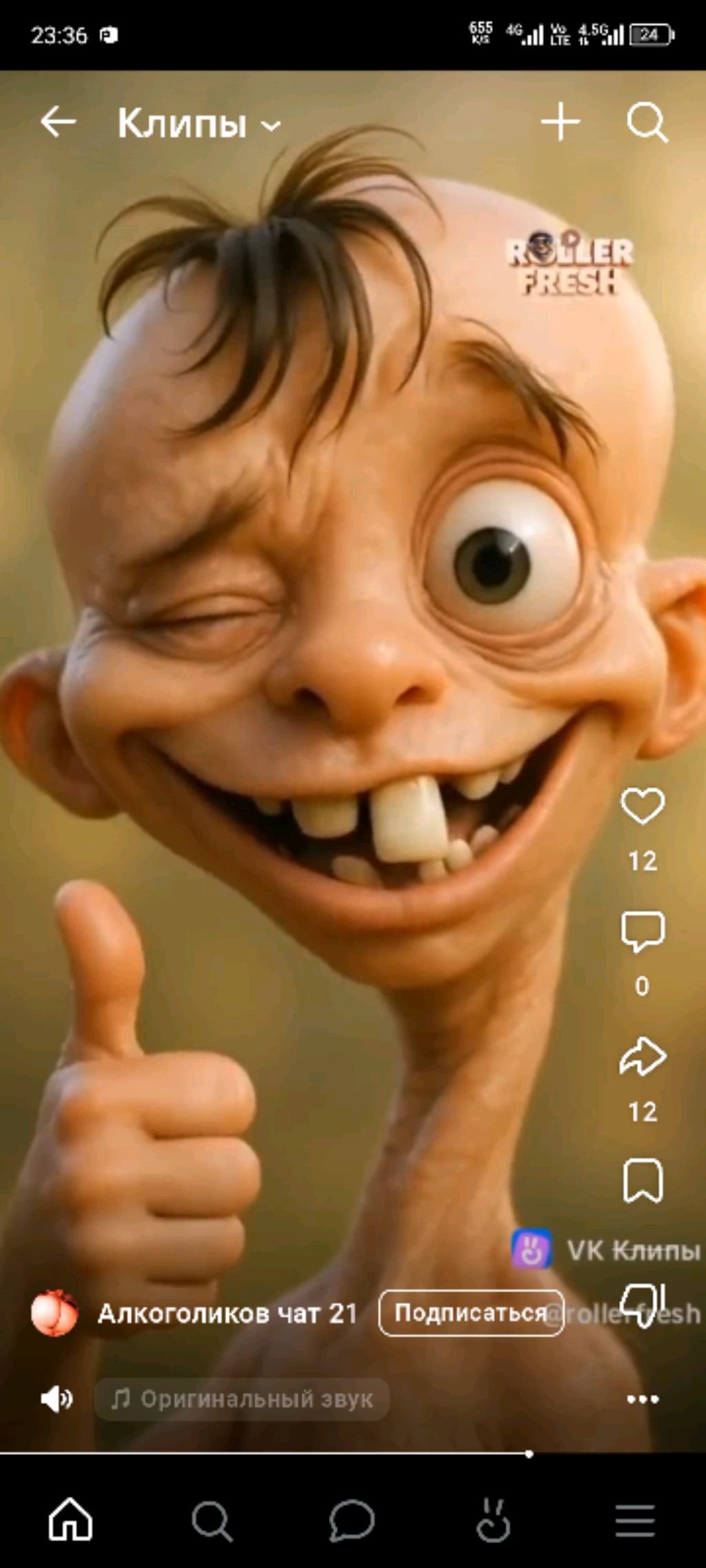
Task: Create a new clip with plus icon
Action: tap(560, 122)
